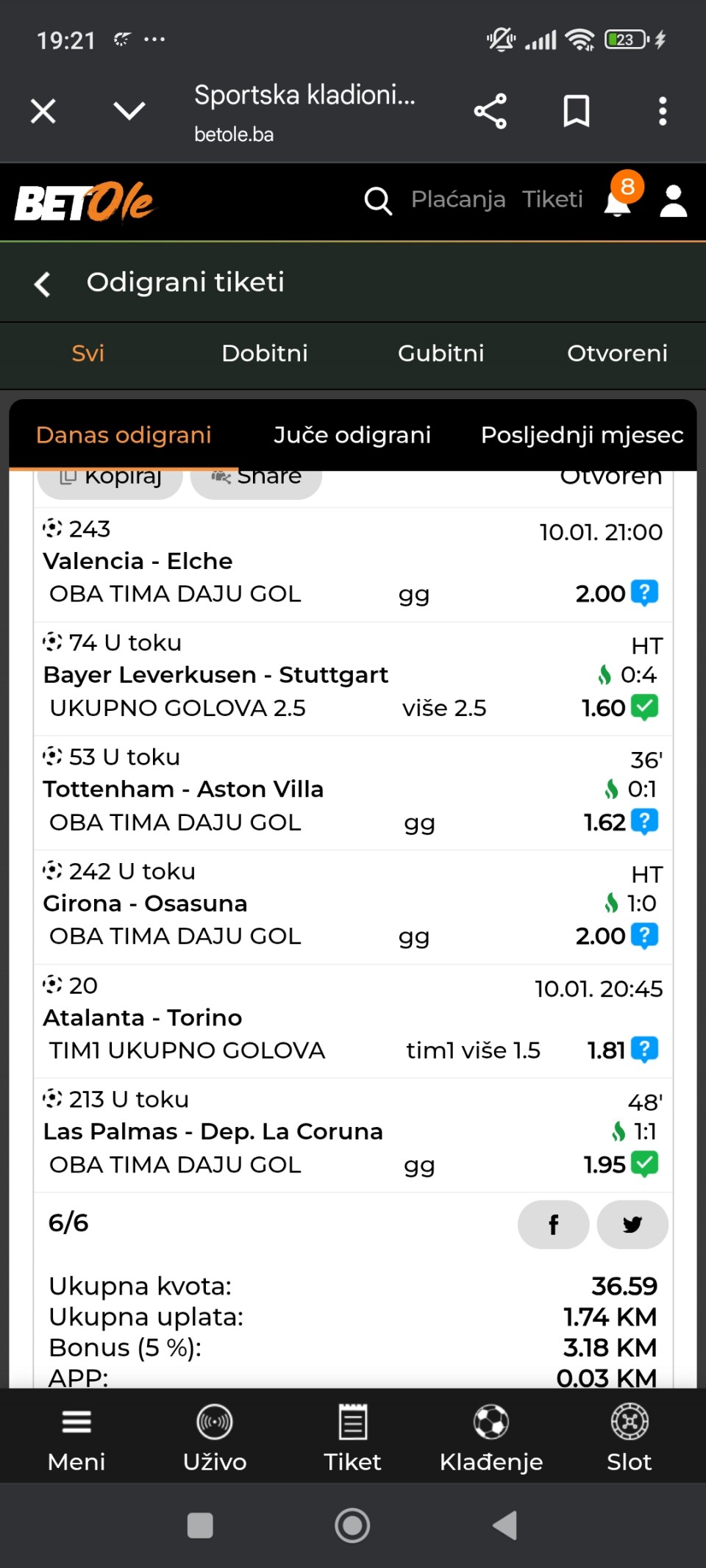Go to the Uživo live section
The width and height of the screenshot is (706, 1568).
pos(215,1437)
